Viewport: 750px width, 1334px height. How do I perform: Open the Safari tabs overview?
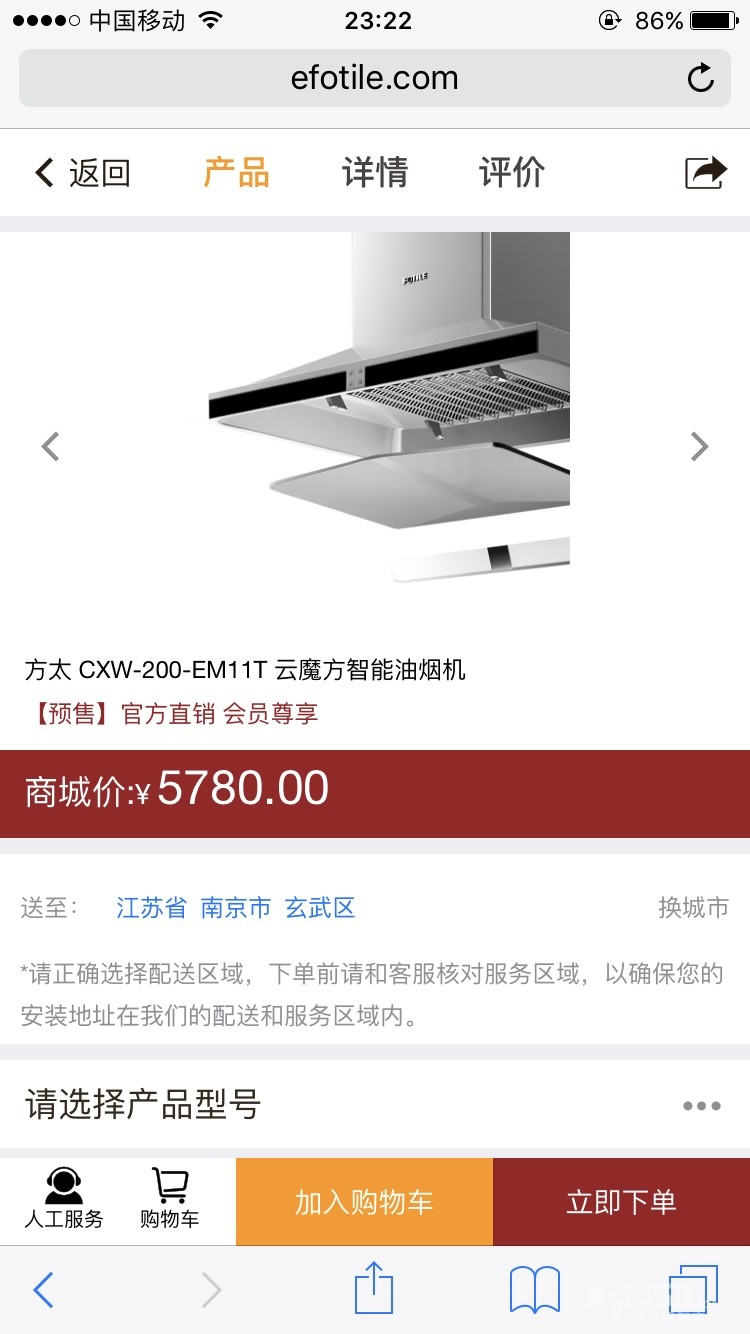pos(693,1290)
